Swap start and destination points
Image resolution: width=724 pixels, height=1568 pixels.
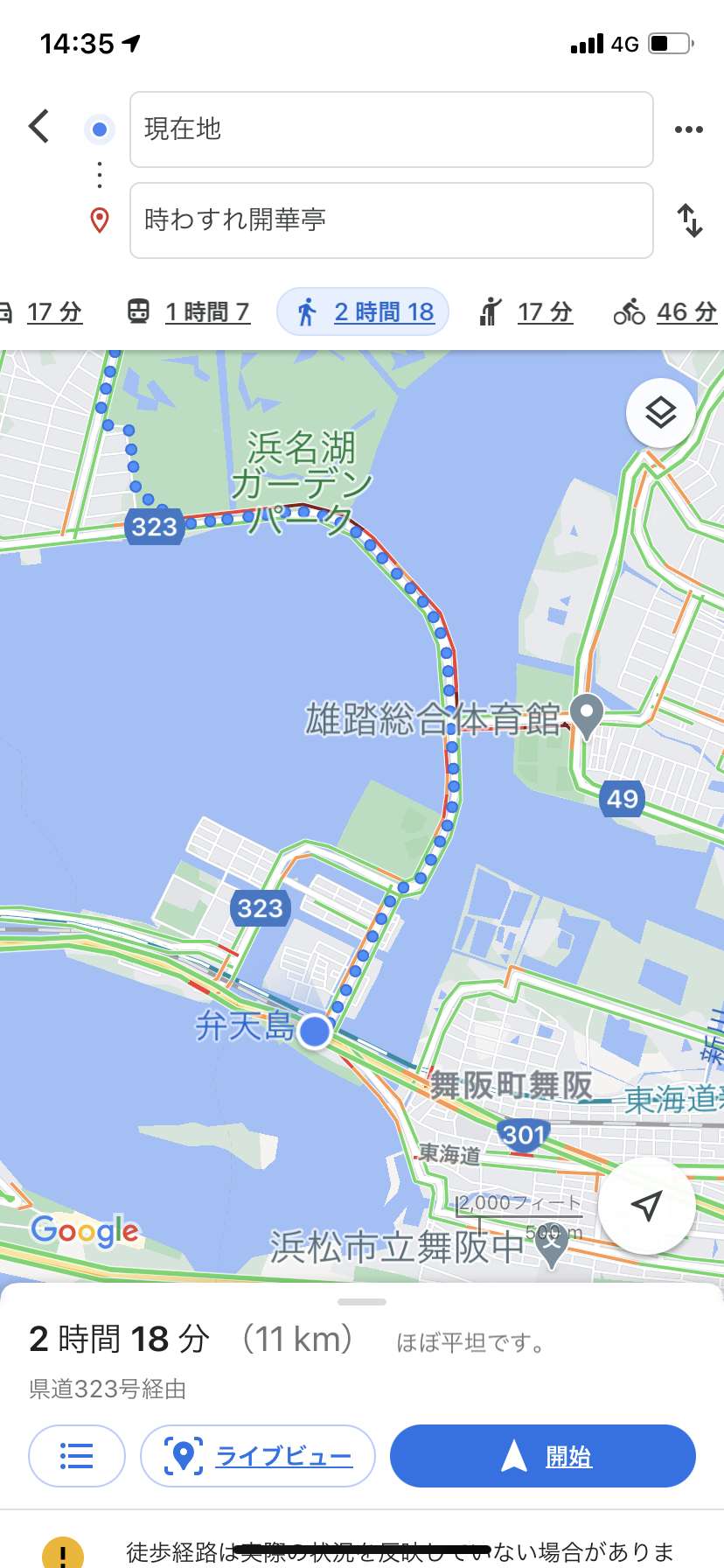point(690,220)
